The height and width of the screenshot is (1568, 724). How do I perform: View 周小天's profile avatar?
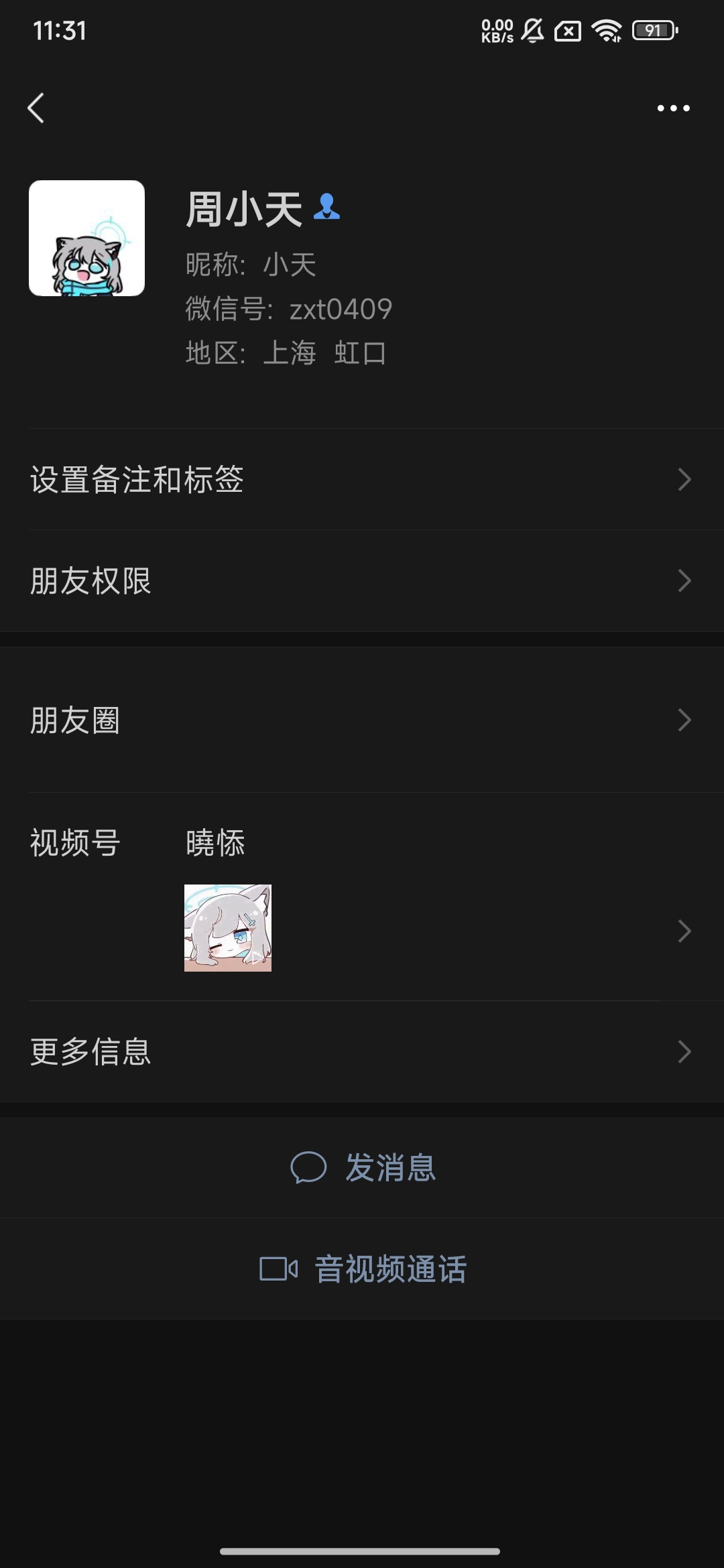click(86, 238)
